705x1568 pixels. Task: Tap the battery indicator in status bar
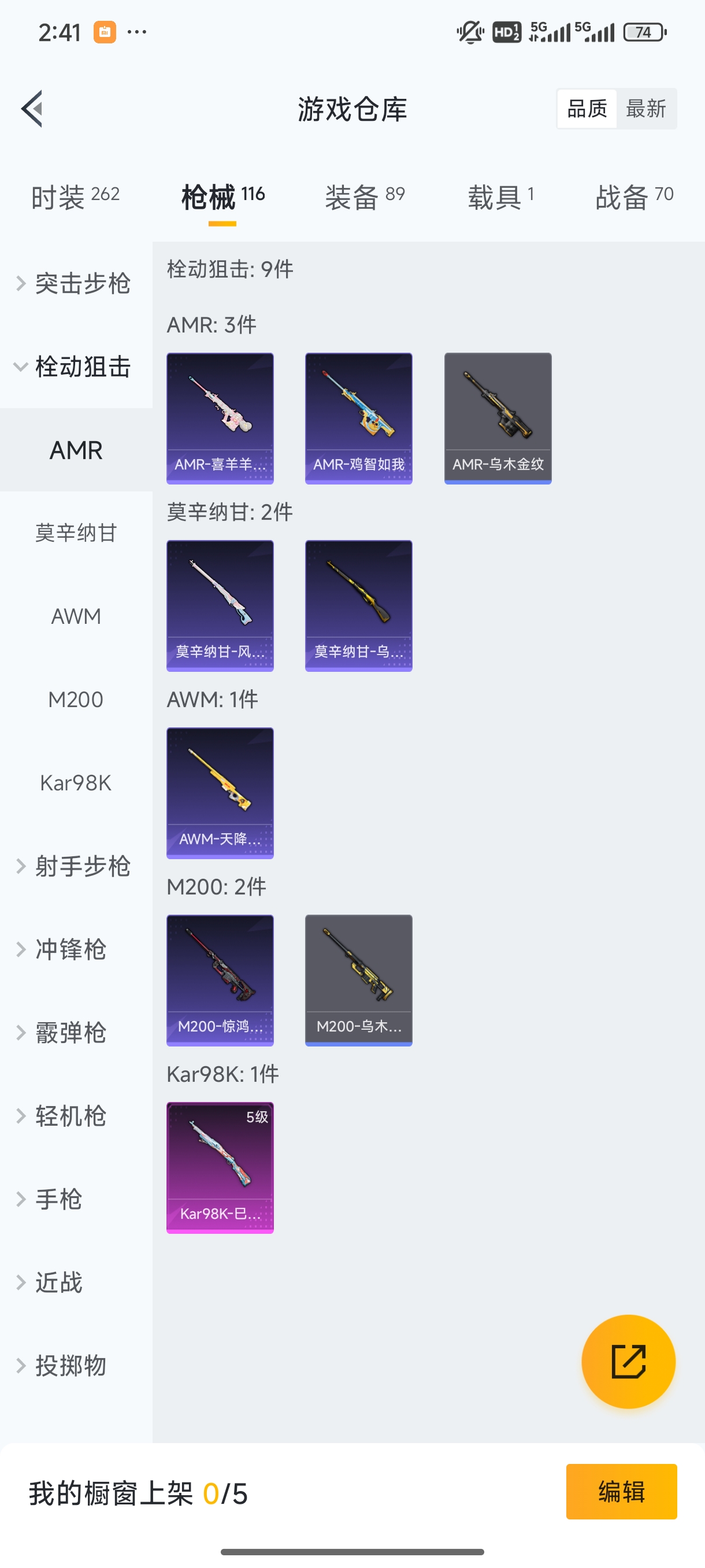tap(644, 32)
